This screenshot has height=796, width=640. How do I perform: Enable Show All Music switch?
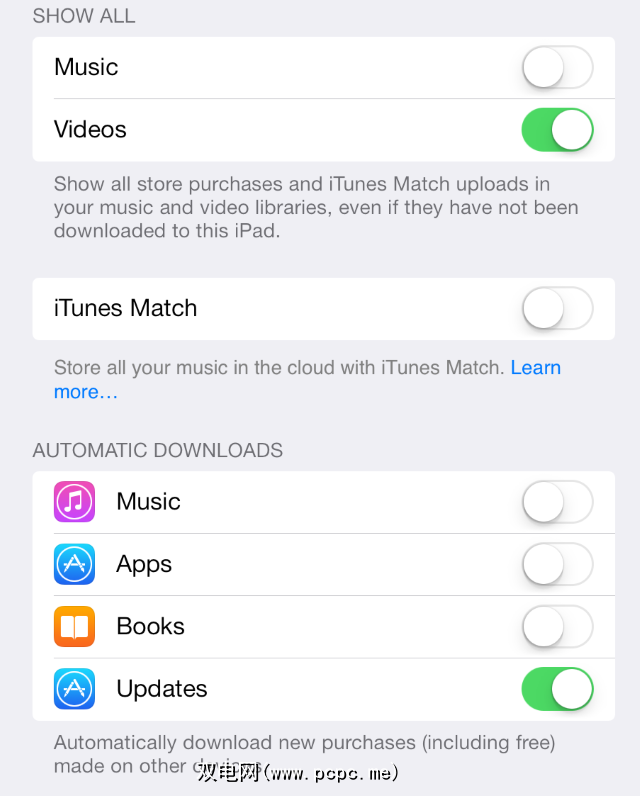pyautogui.click(x=557, y=68)
